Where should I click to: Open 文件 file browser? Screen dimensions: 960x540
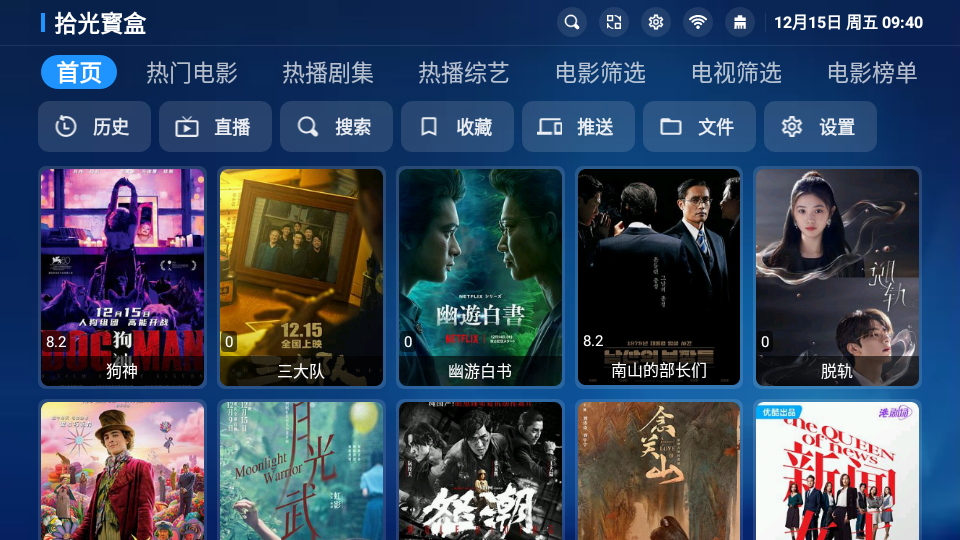tap(699, 127)
